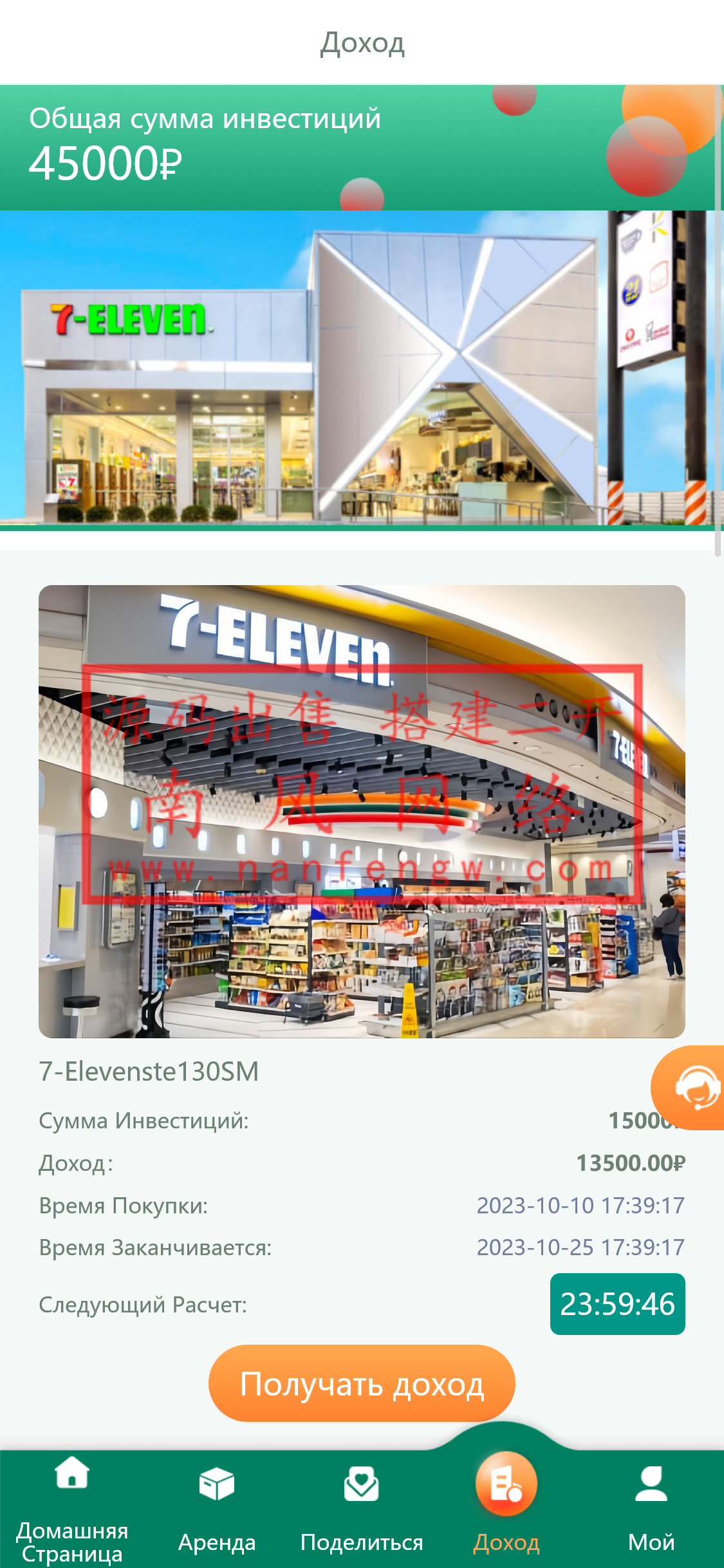Open the 7-Elevenste130SM investment card

tap(362, 811)
